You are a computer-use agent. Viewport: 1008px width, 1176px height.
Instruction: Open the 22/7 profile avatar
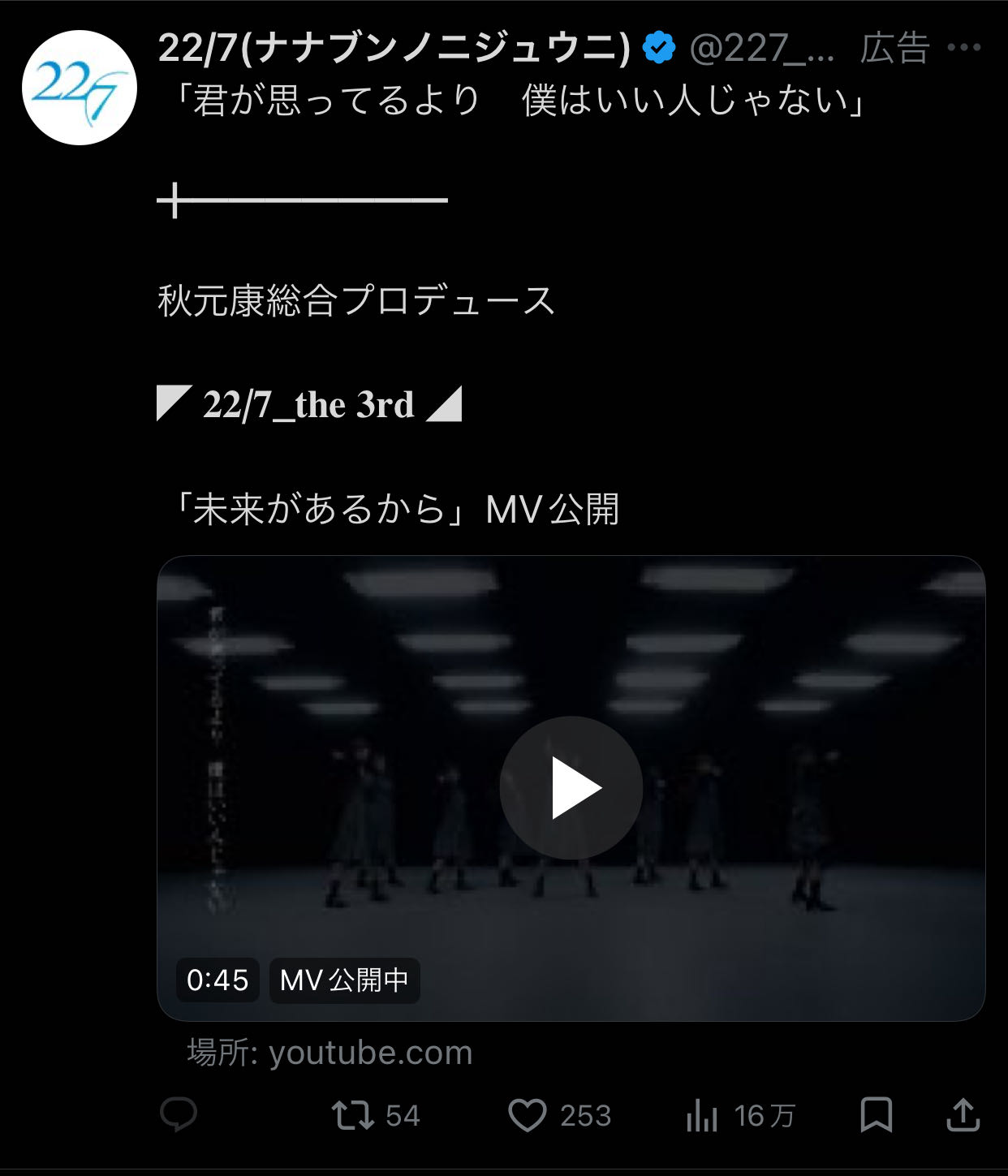click(x=79, y=88)
